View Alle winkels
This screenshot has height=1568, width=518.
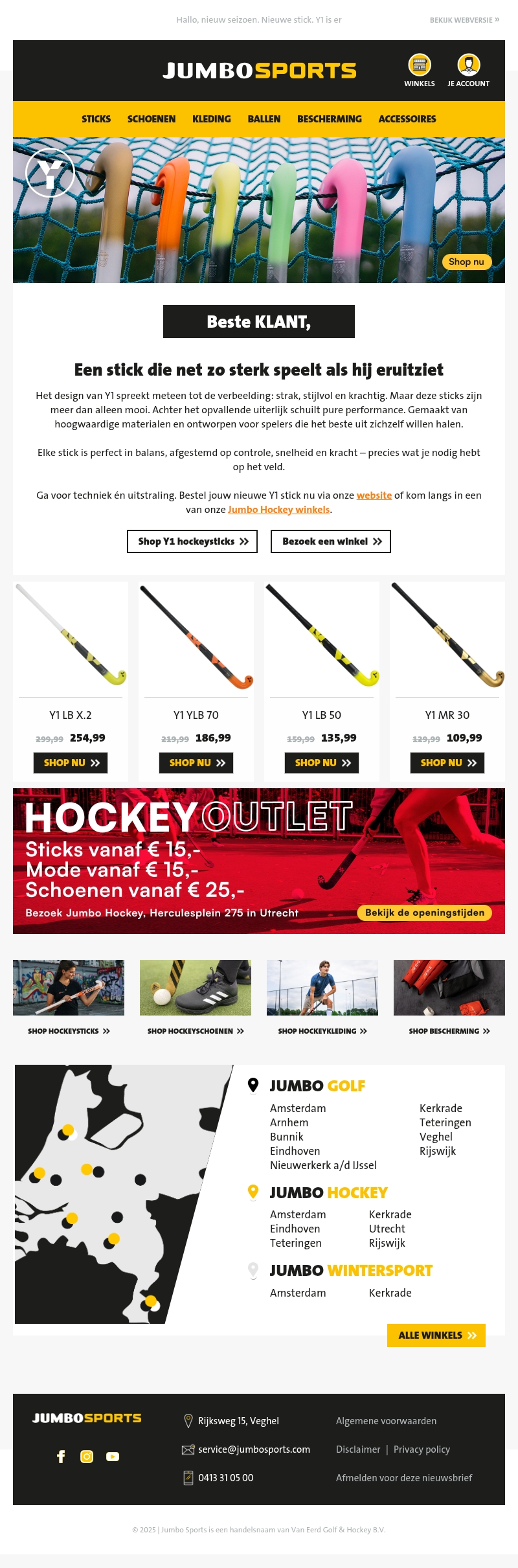[436, 1335]
